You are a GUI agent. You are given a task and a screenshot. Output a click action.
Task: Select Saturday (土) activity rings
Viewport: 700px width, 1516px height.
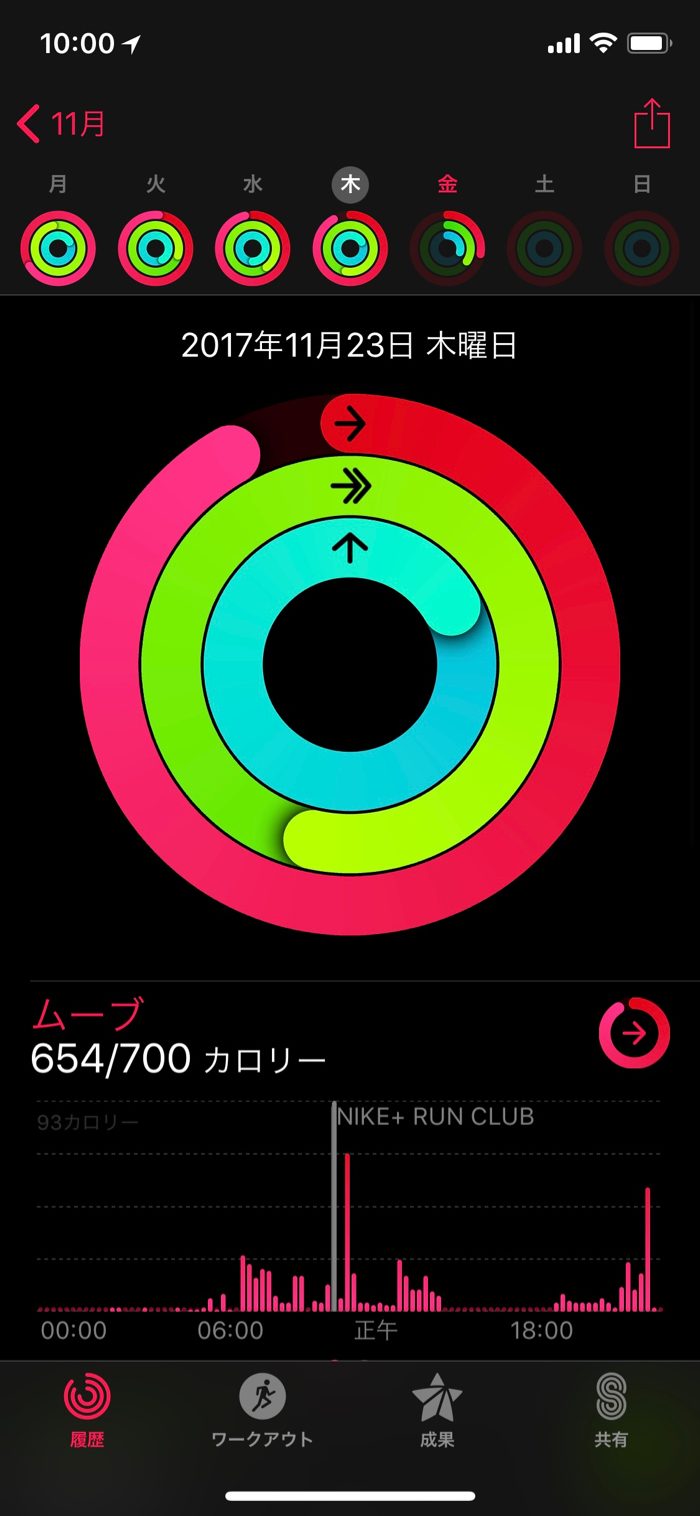click(x=544, y=248)
